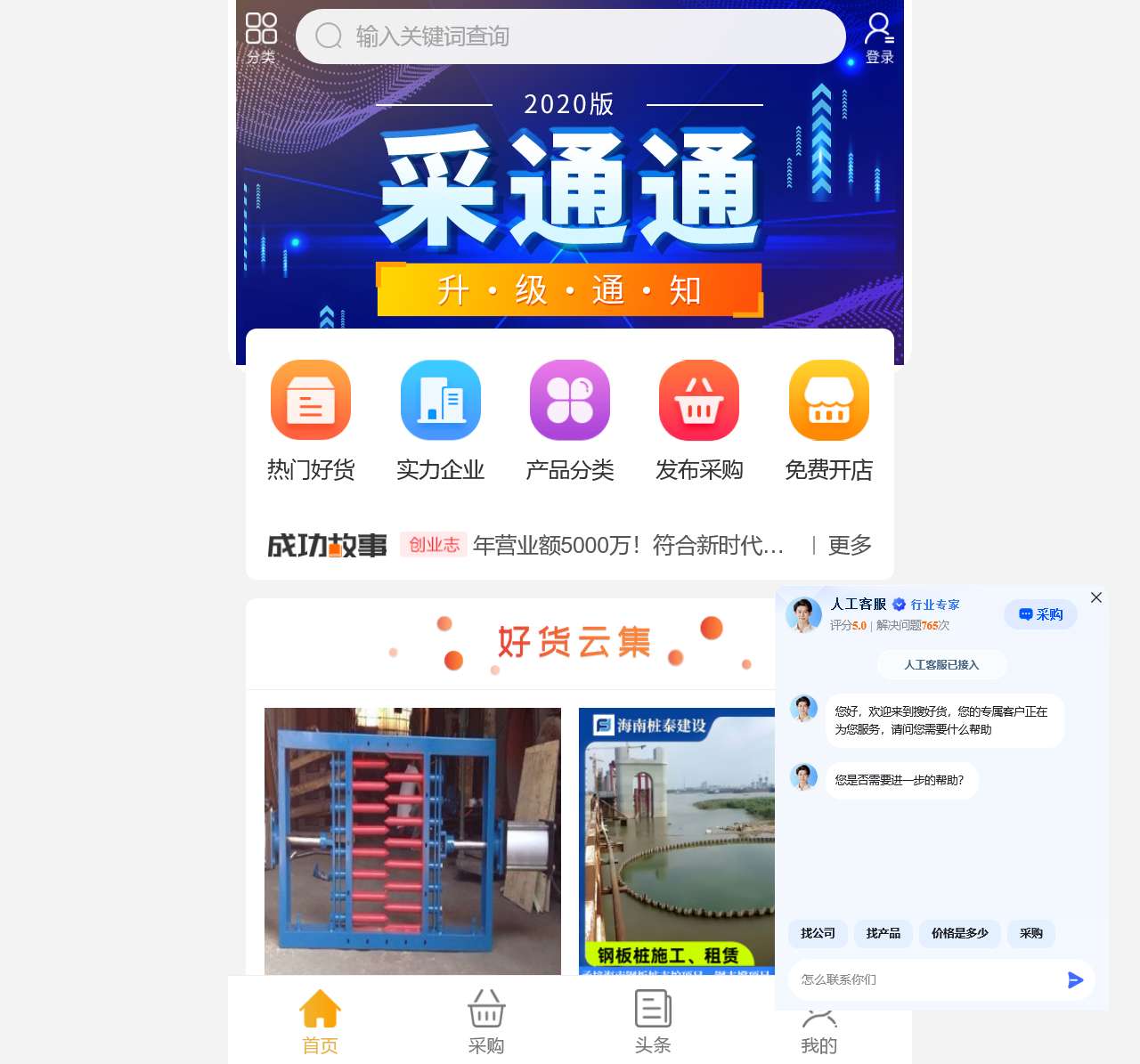Open the blue machine product card
This screenshot has width=1140, height=1064.
tap(412, 841)
